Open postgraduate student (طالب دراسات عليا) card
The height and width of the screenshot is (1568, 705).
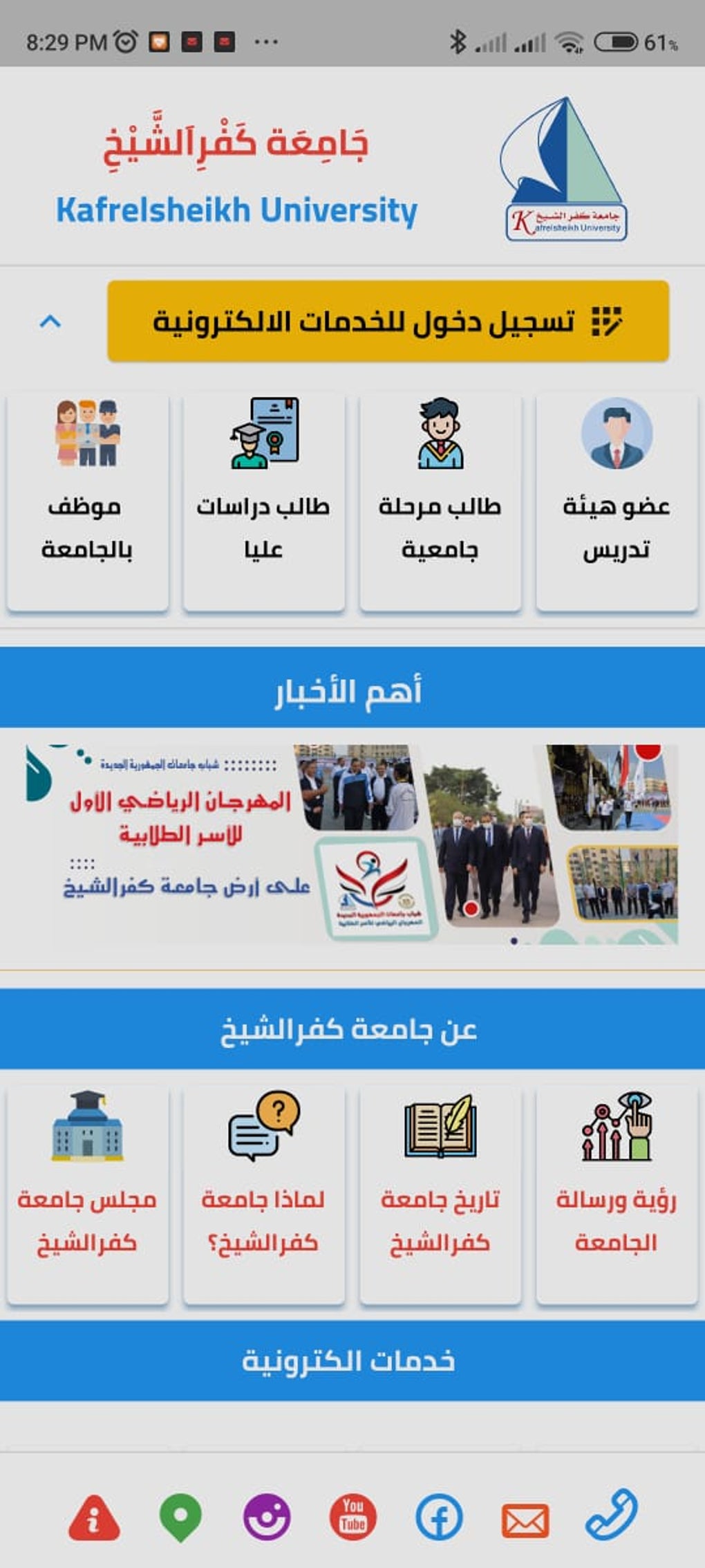(x=263, y=501)
